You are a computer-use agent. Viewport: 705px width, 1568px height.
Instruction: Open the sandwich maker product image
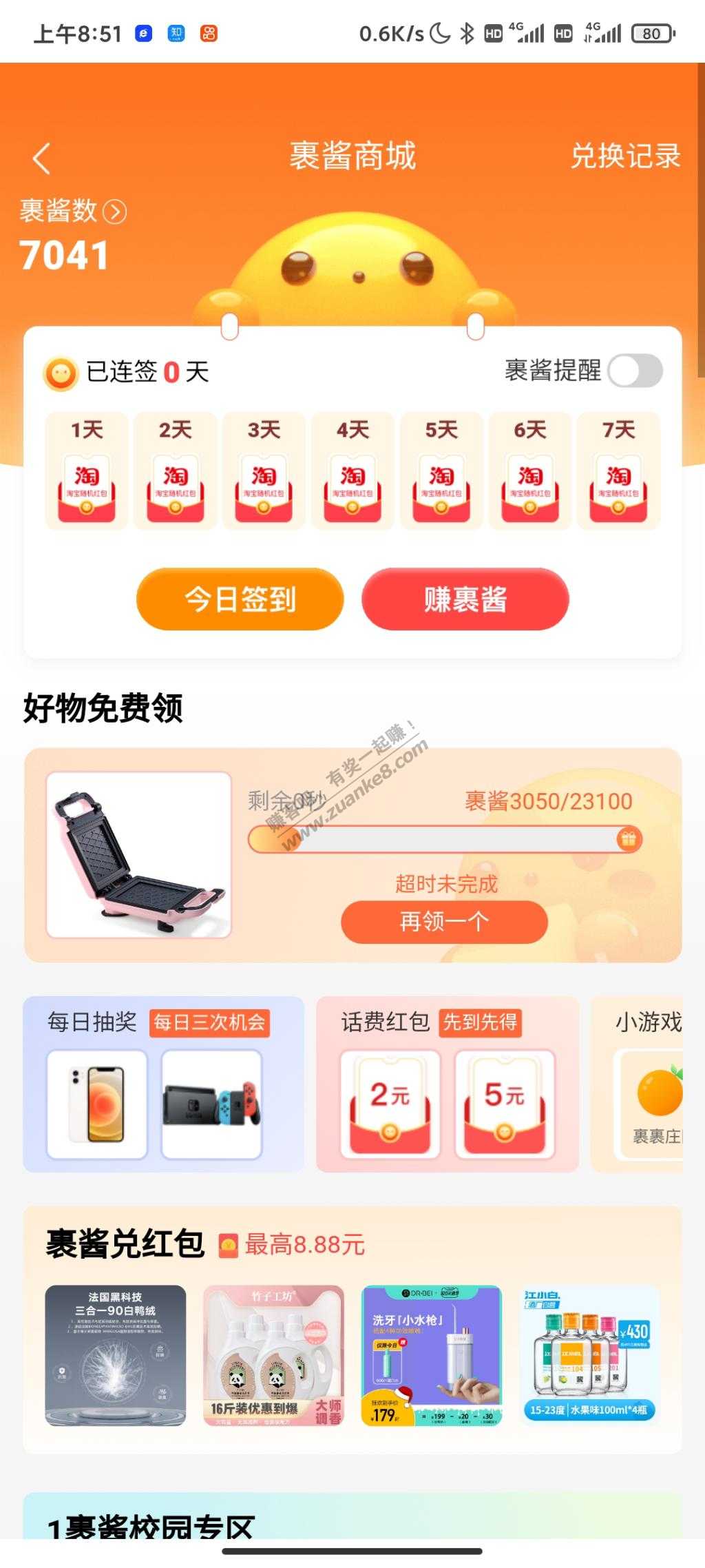(x=138, y=855)
